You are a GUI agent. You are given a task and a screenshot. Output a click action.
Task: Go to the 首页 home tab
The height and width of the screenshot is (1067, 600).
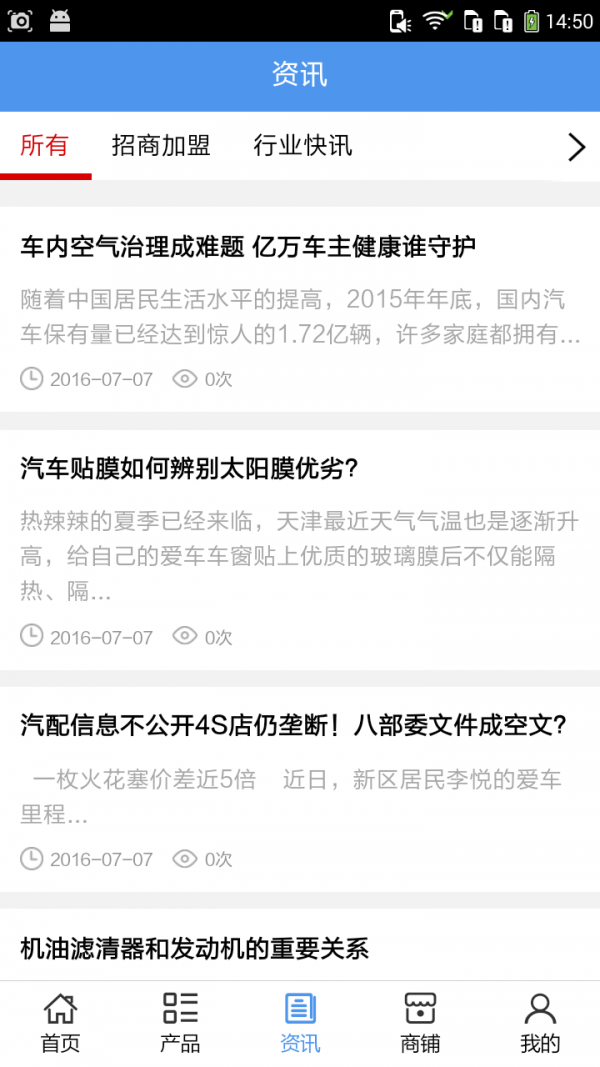(60, 1023)
